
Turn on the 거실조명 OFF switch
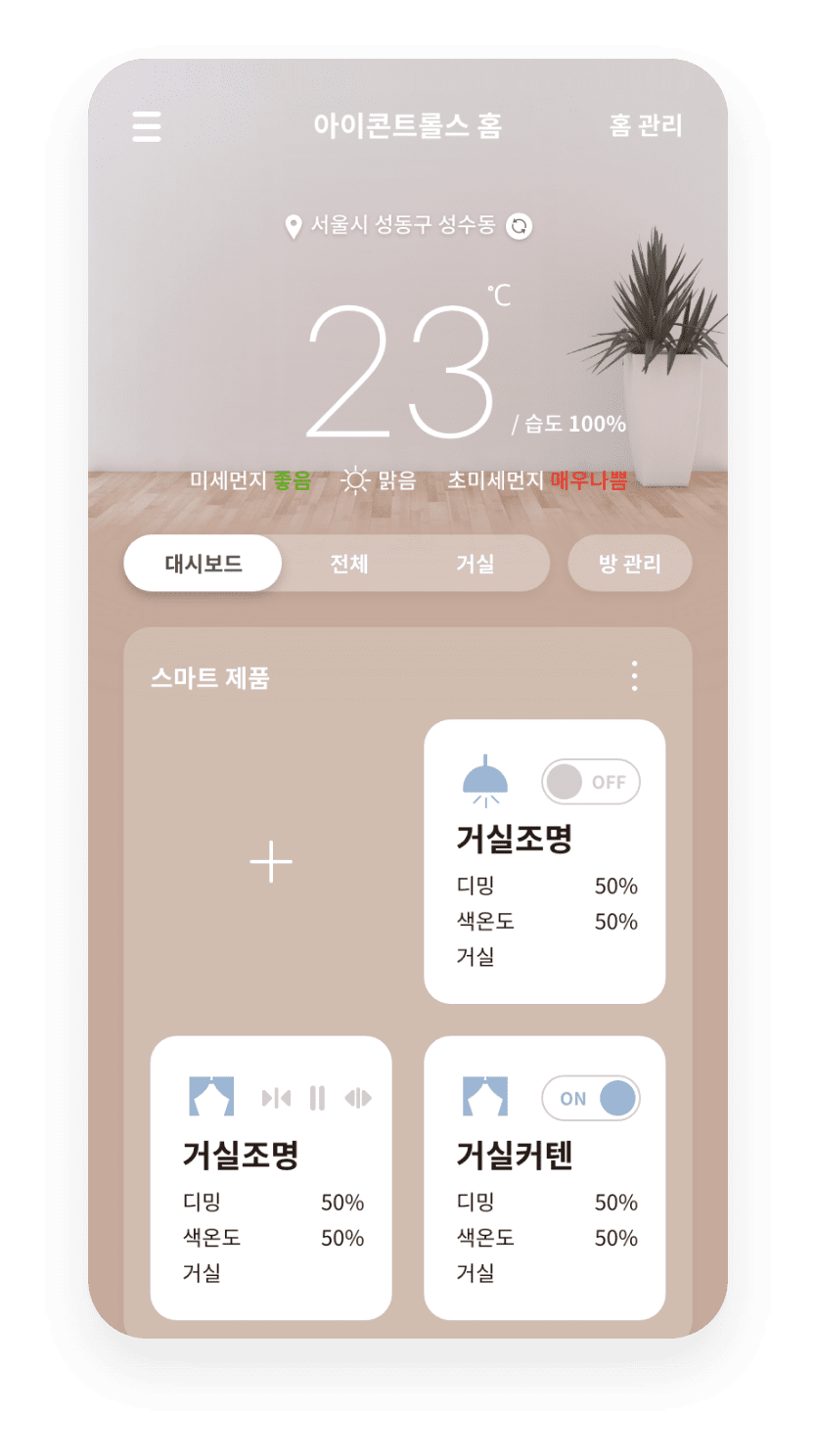(x=591, y=782)
